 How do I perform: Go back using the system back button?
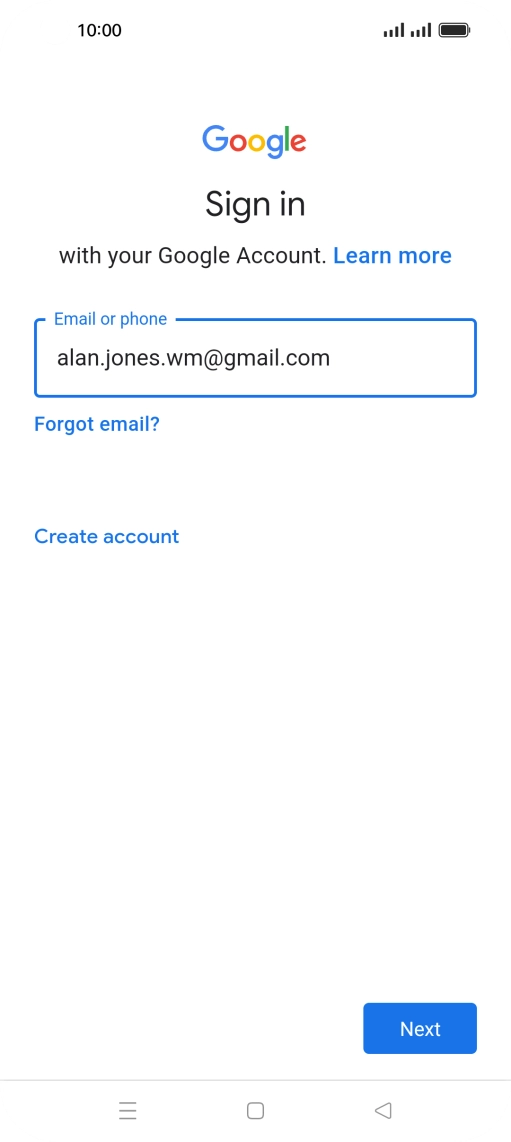(x=383, y=1111)
